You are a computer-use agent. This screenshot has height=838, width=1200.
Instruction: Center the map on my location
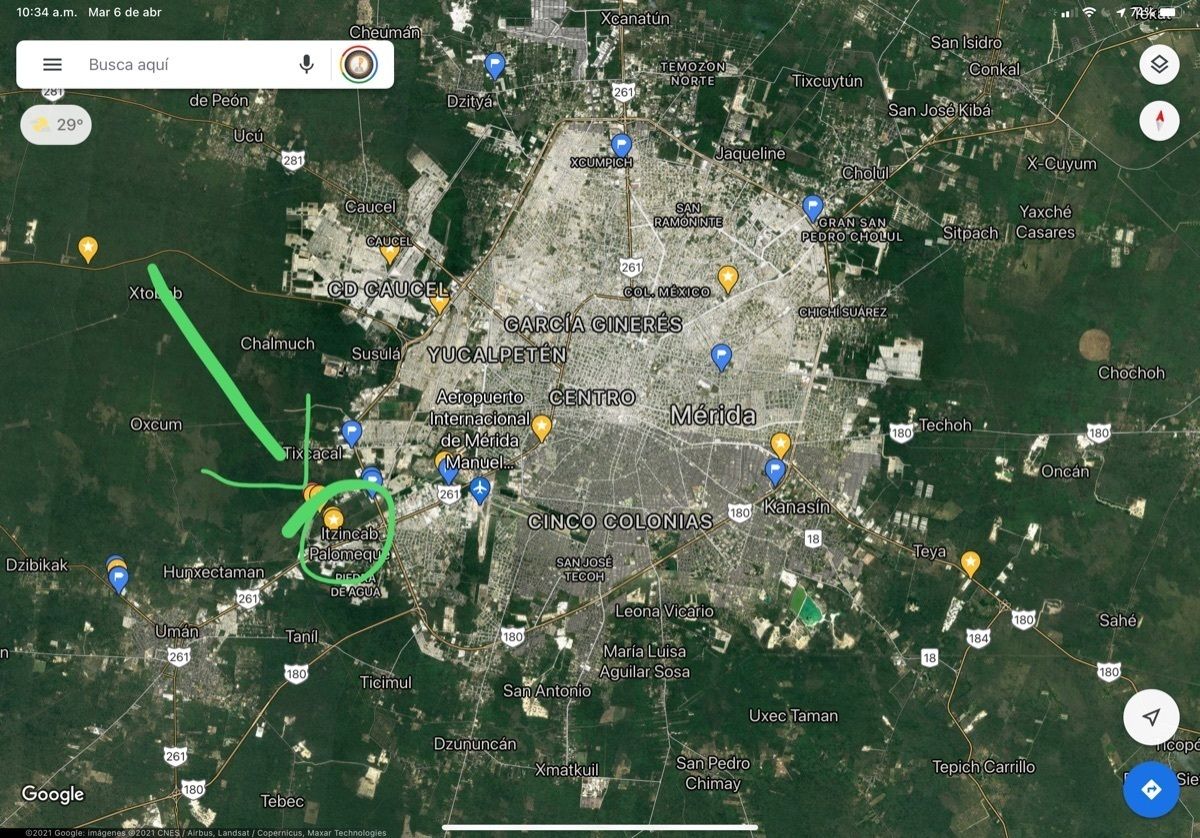tap(1151, 717)
